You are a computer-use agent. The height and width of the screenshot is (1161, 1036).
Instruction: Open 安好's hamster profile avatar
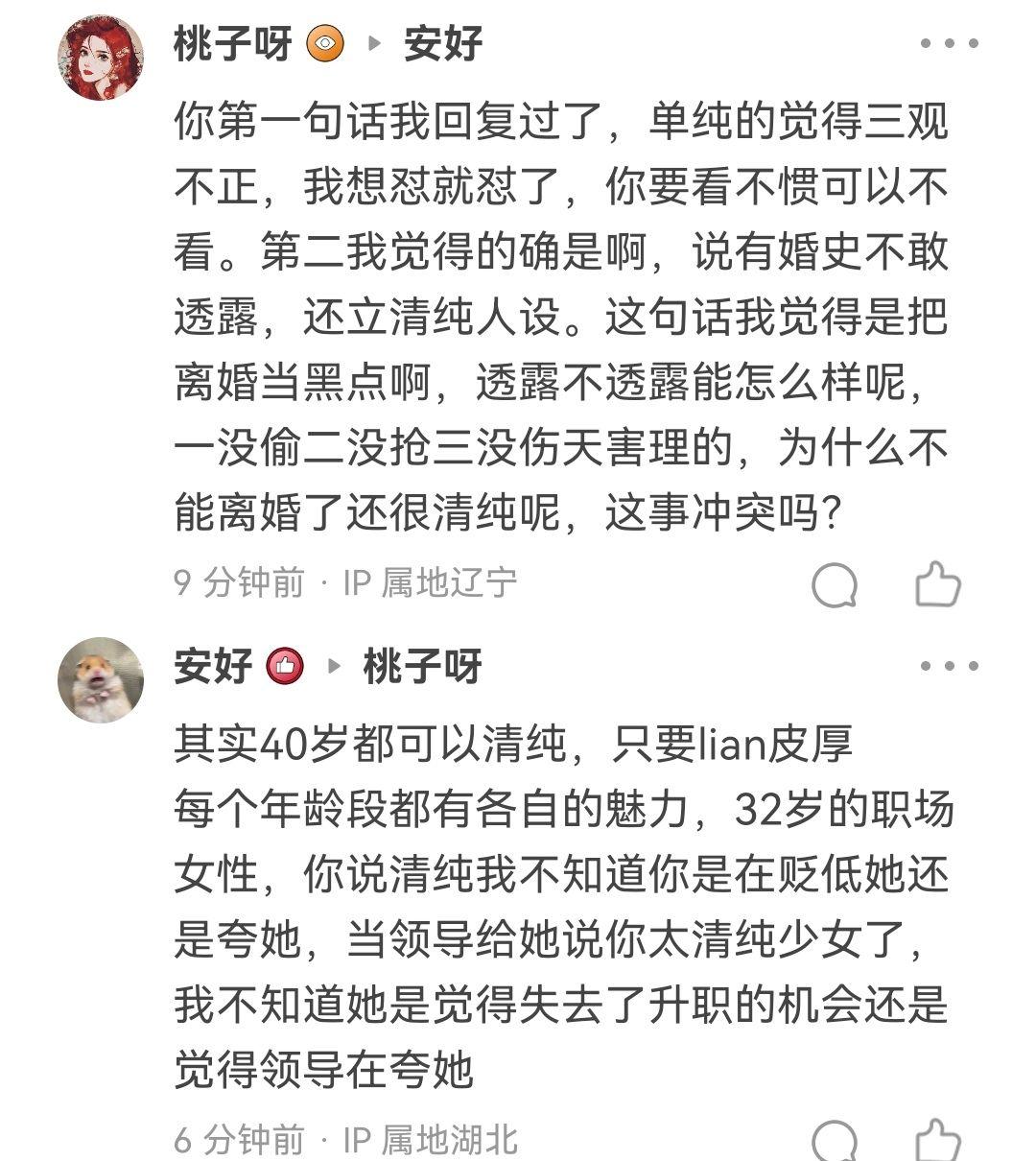click(x=101, y=679)
